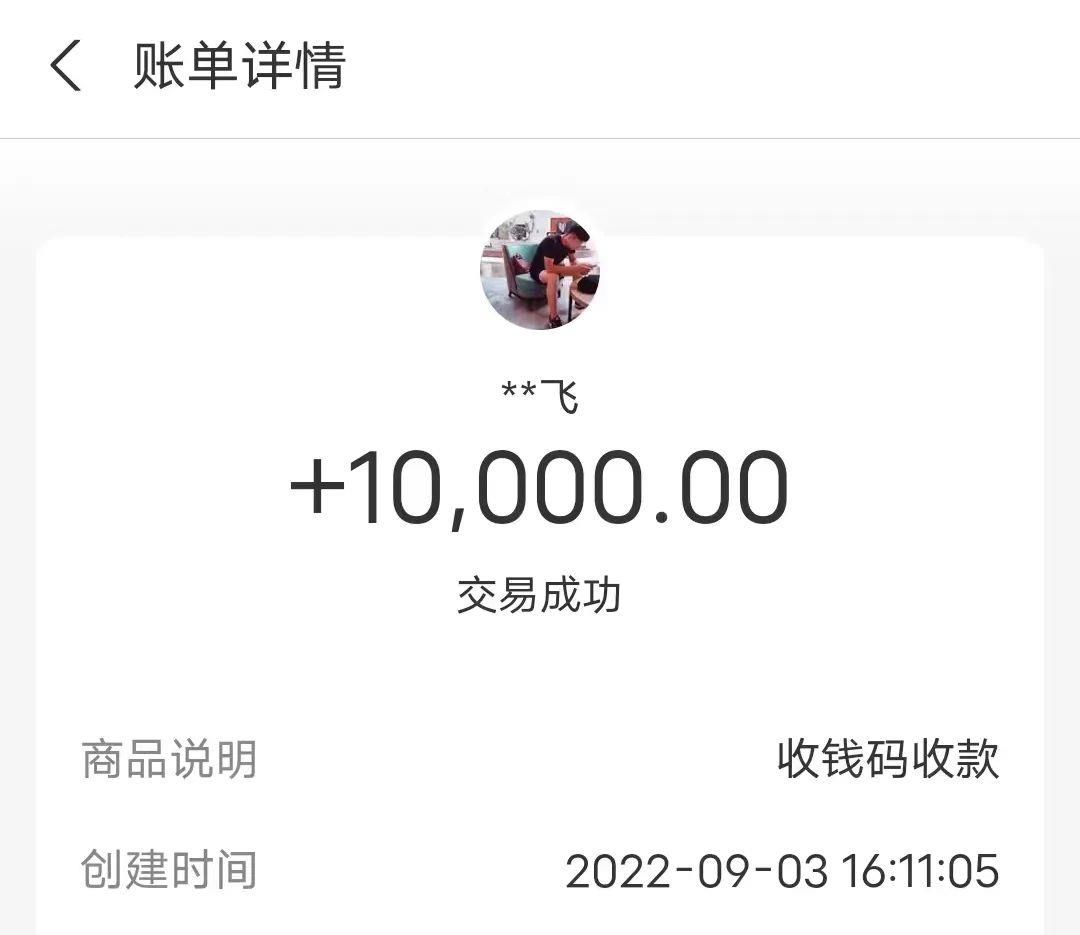Go back from the 账单详情 page
1080x935 pixels.
[x=66, y=68]
